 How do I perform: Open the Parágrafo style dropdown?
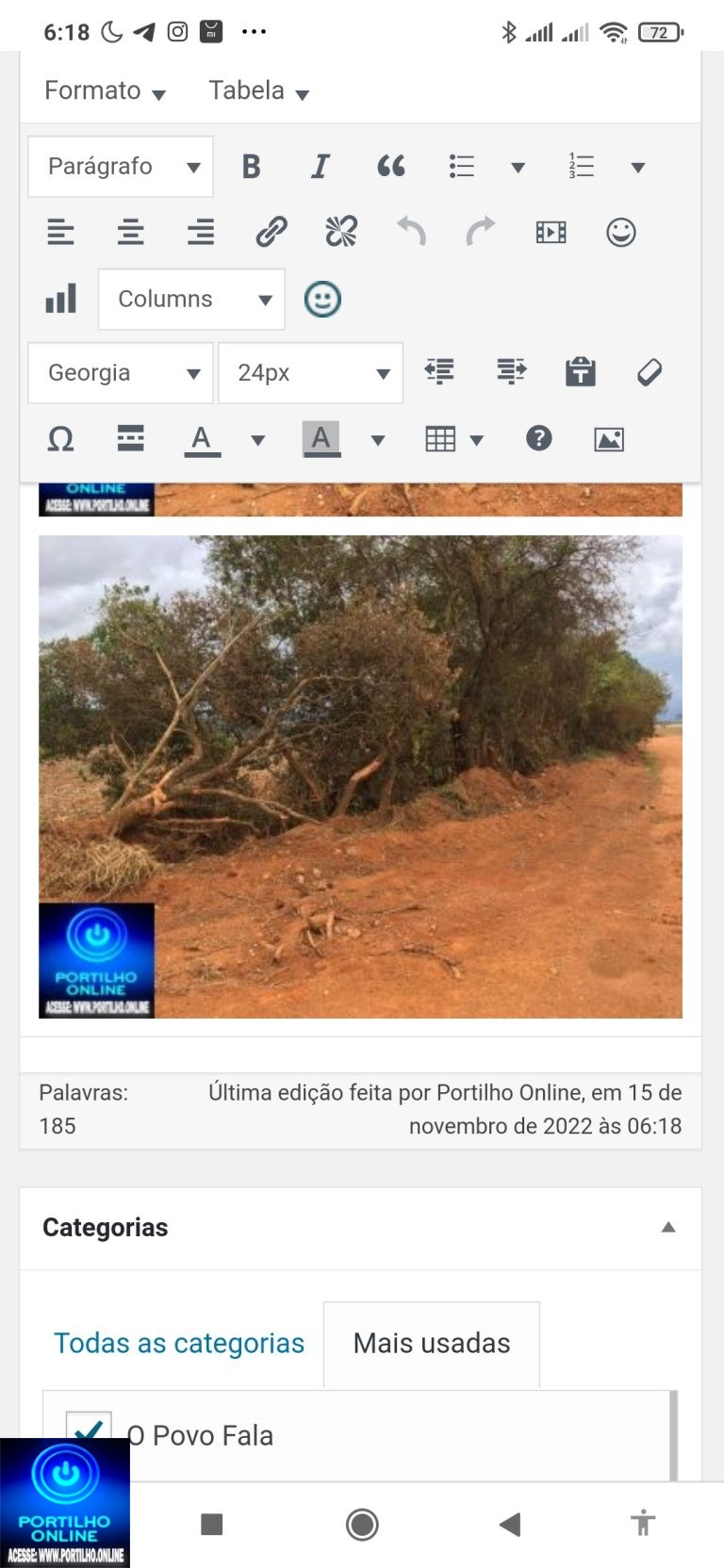point(121,167)
